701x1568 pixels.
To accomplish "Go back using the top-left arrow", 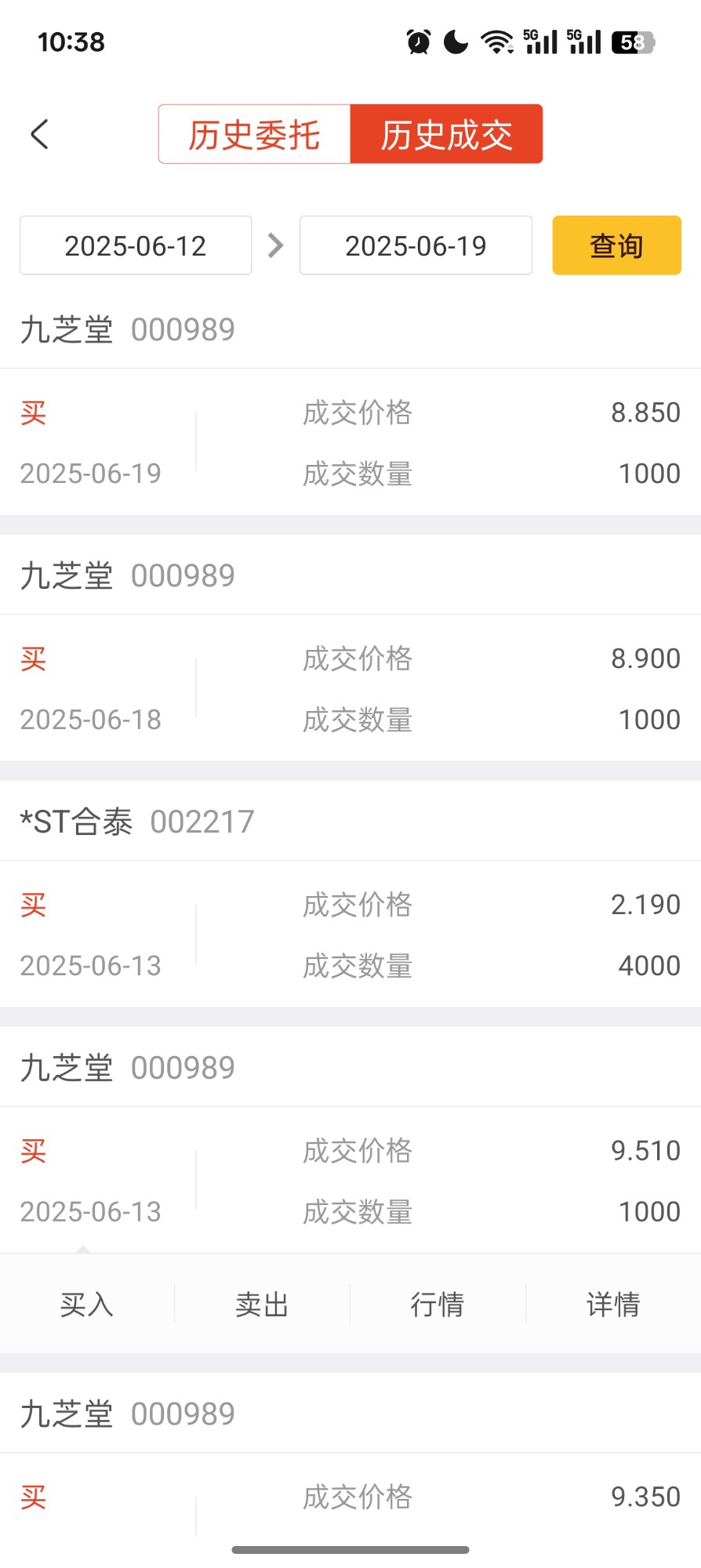I will point(40,134).
